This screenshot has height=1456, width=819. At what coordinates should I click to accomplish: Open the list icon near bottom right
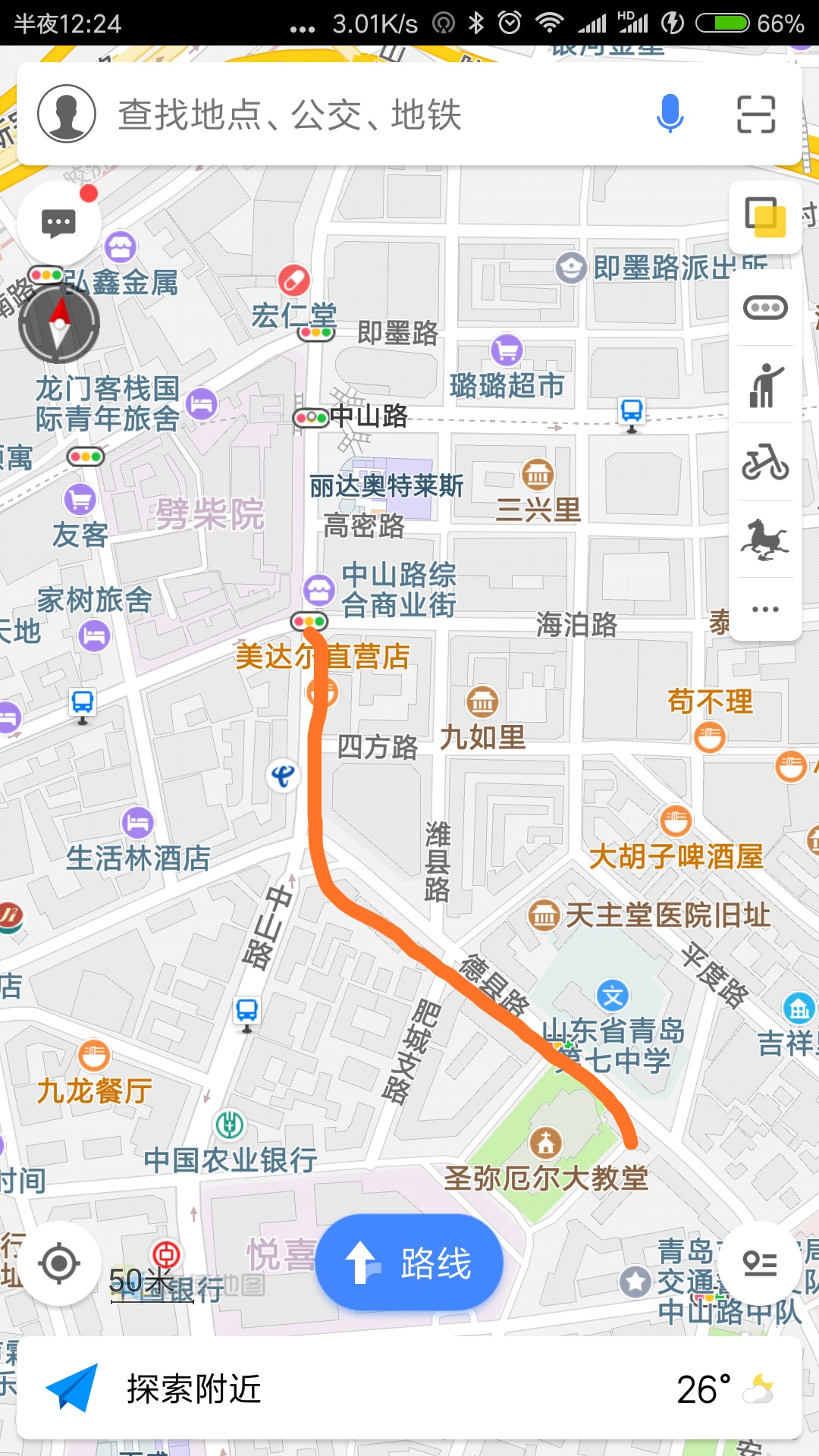tap(759, 1263)
